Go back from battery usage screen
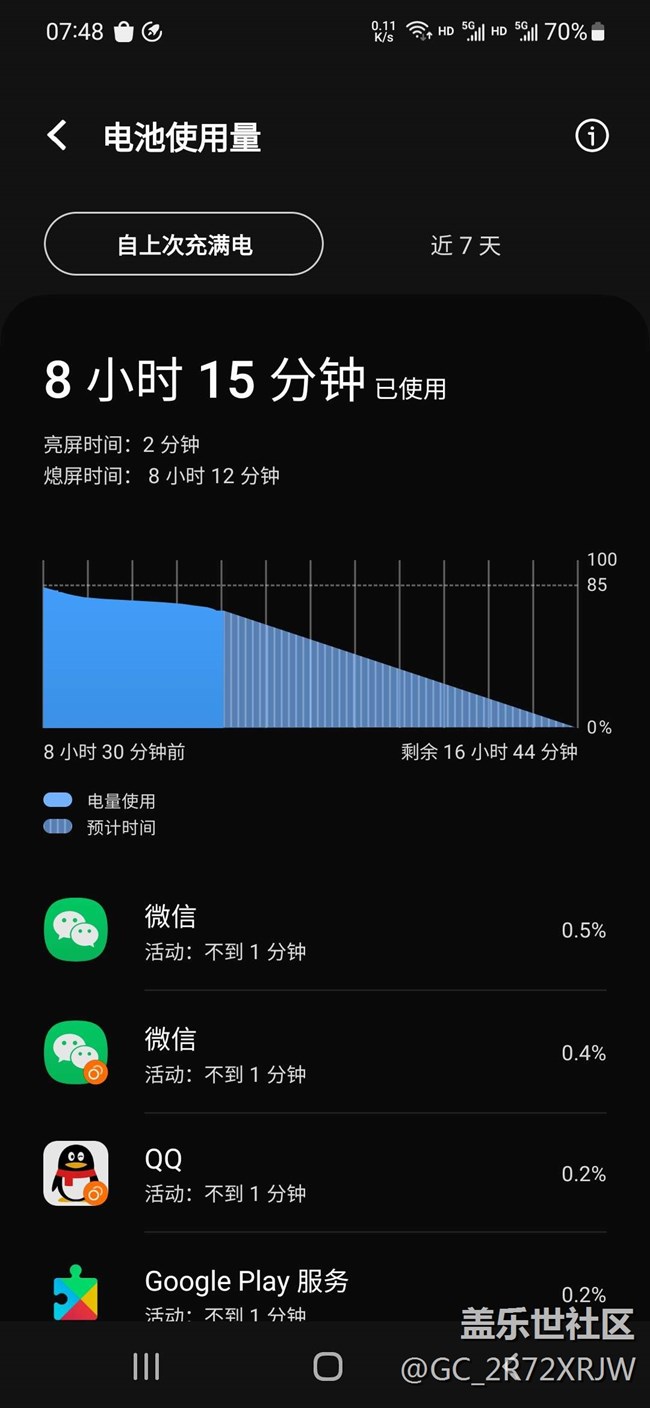Screen dimensions: 650x1408 point(58,136)
